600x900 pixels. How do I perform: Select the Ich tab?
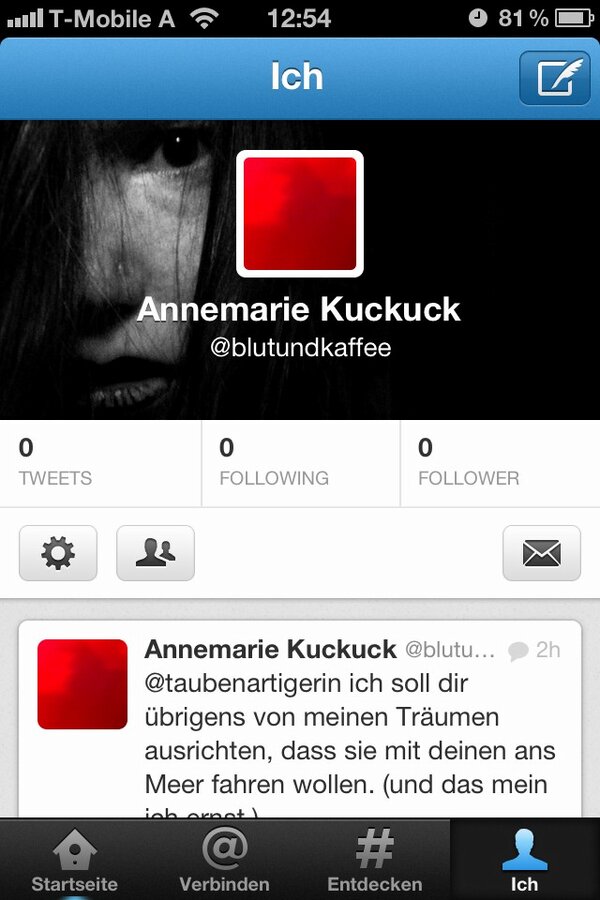pyautogui.click(x=524, y=860)
